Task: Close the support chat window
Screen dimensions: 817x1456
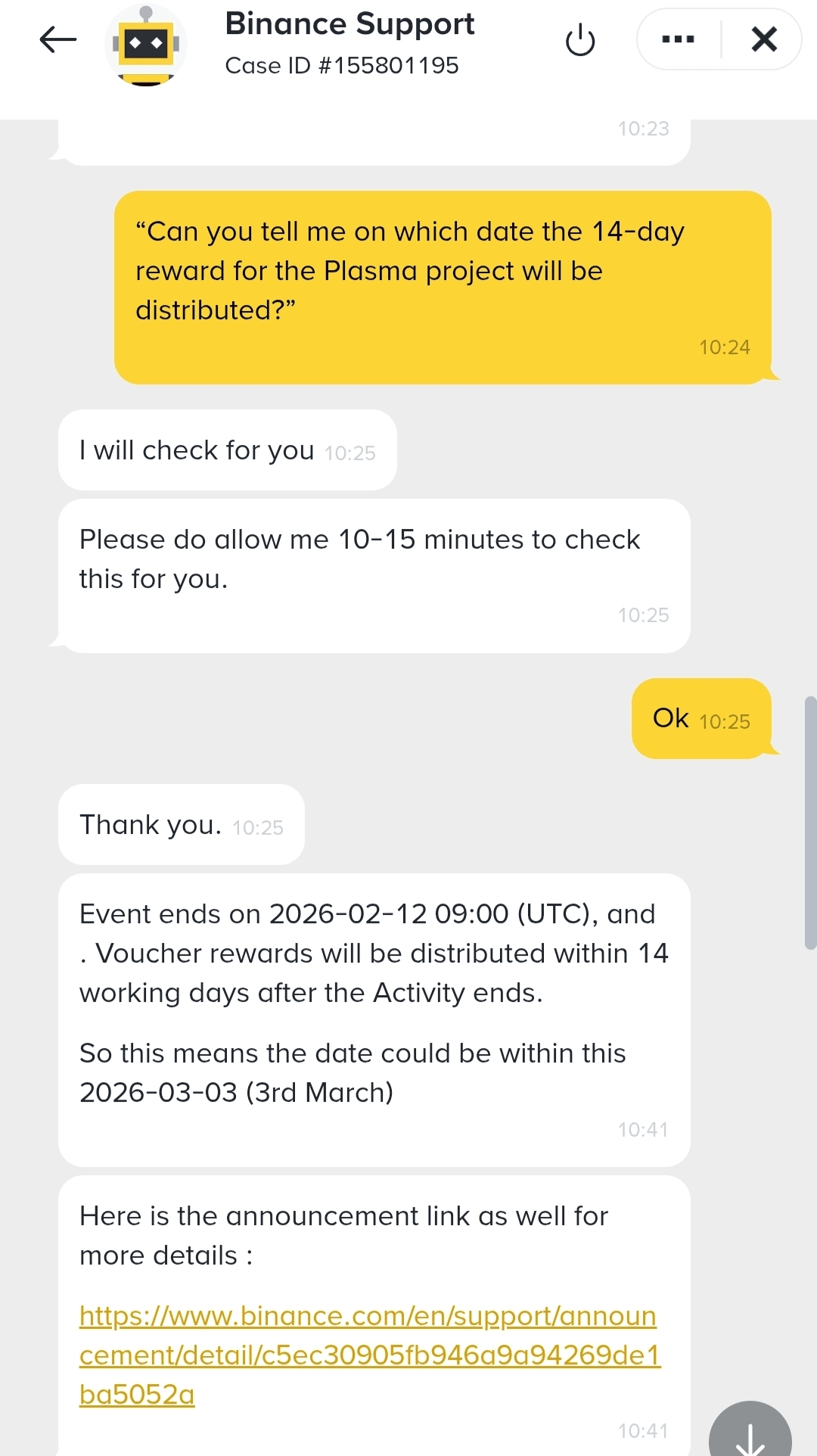Action: pyautogui.click(x=764, y=39)
